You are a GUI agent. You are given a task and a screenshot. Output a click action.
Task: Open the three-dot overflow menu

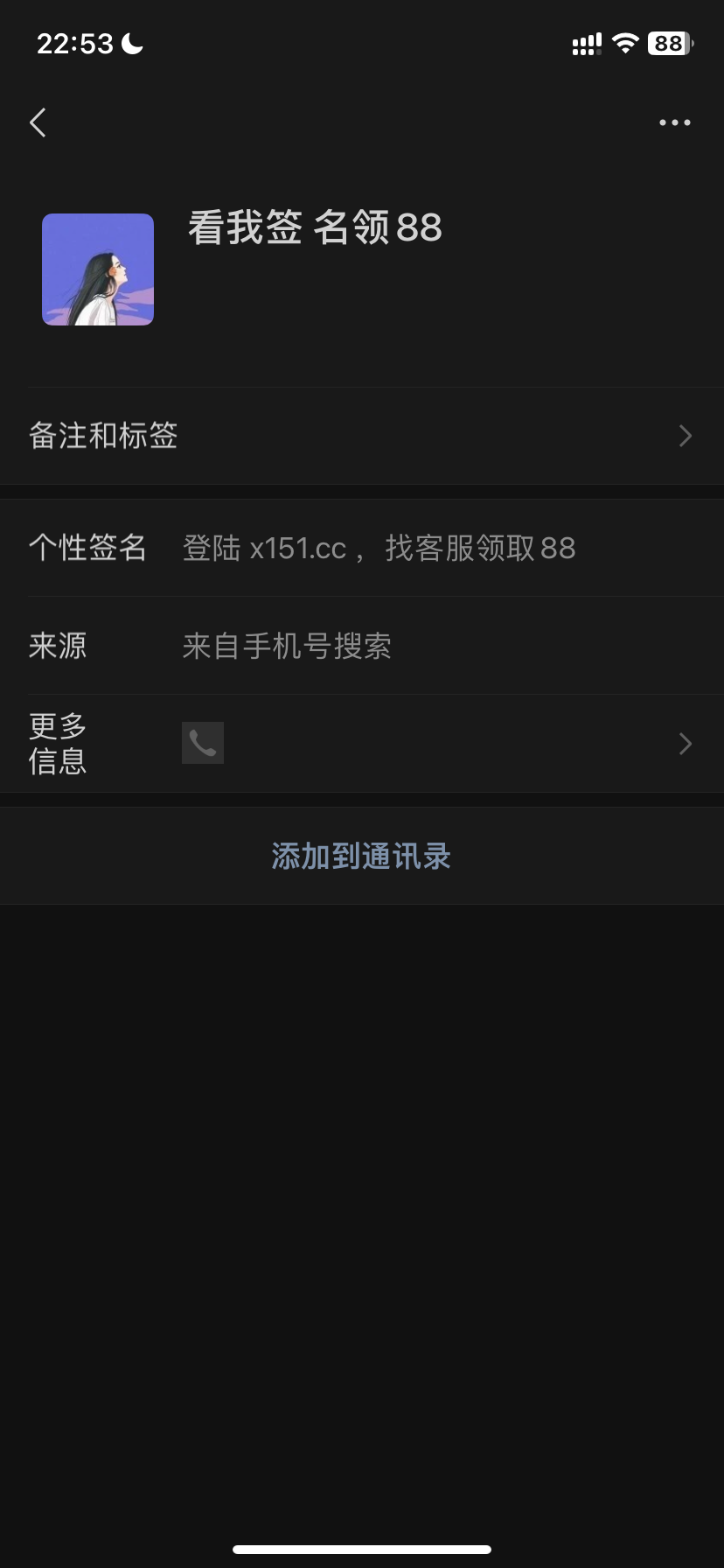[674, 122]
